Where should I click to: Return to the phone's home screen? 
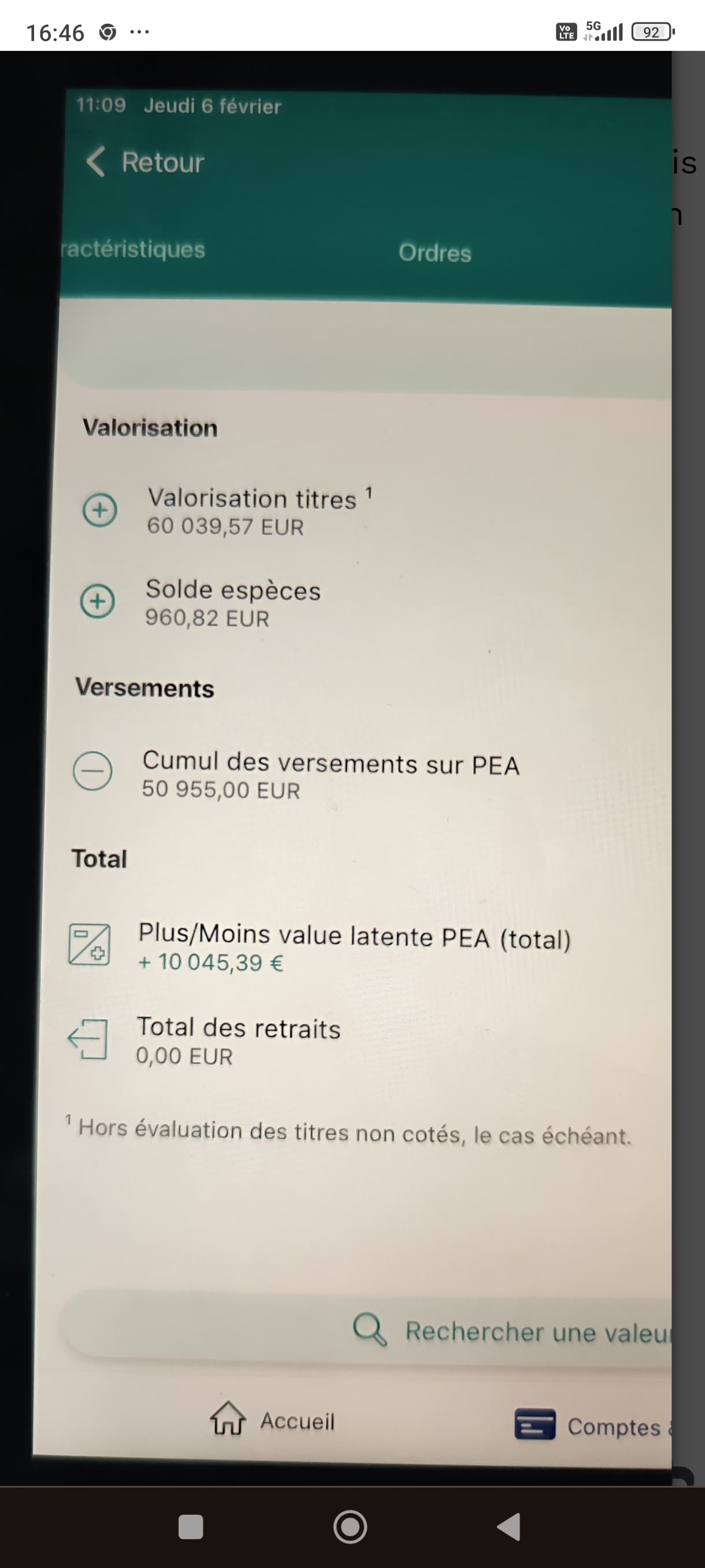point(350,1526)
